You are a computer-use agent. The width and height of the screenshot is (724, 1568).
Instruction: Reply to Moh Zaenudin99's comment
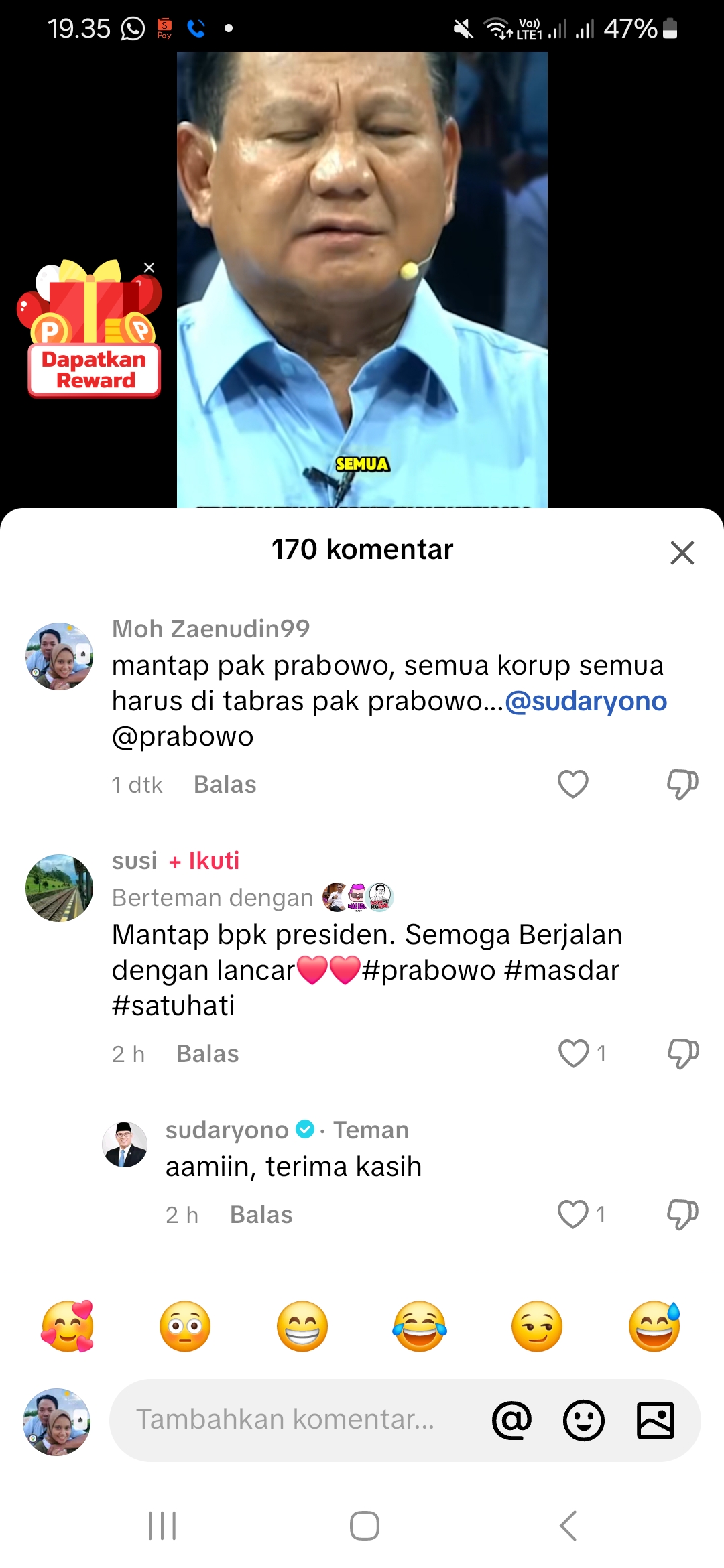(x=225, y=785)
